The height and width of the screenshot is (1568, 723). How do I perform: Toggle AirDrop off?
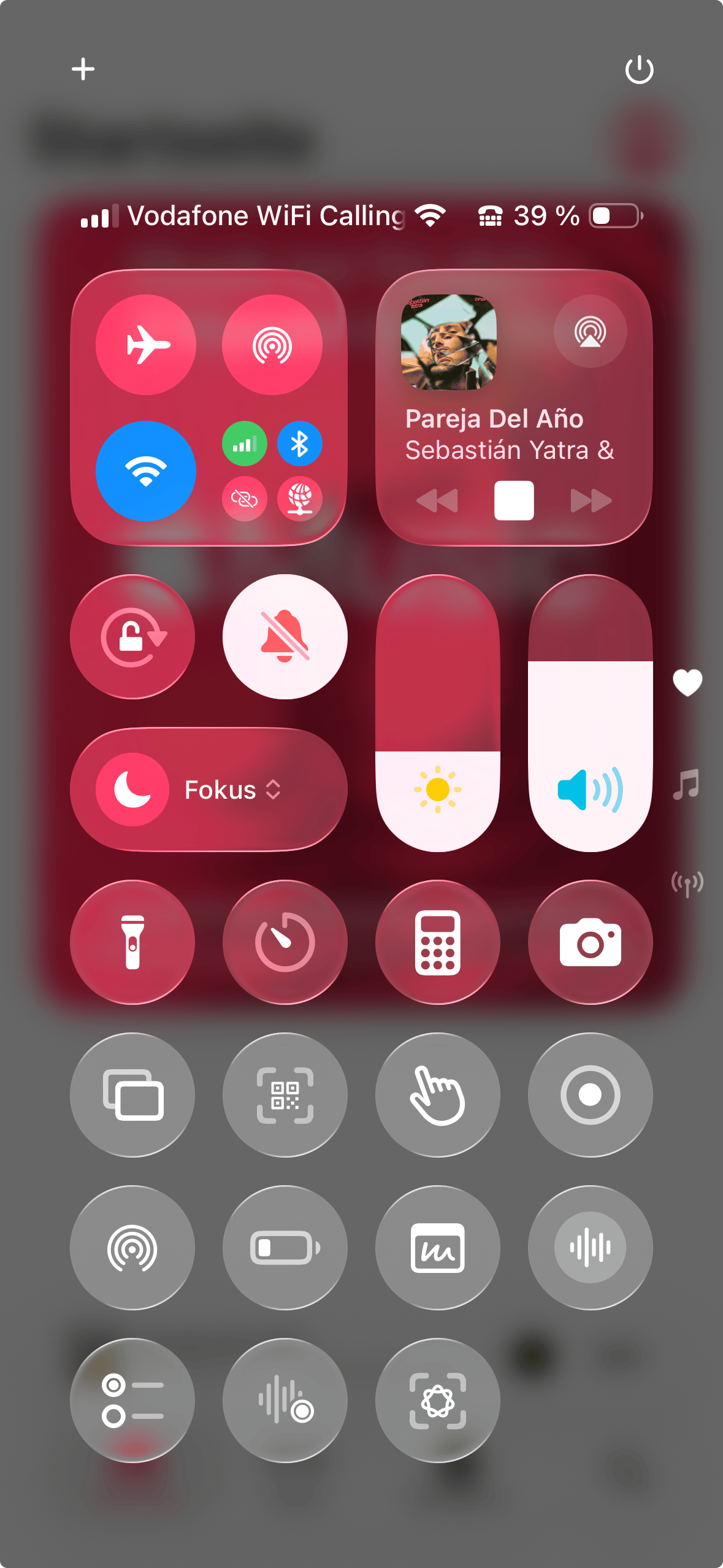(x=272, y=345)
